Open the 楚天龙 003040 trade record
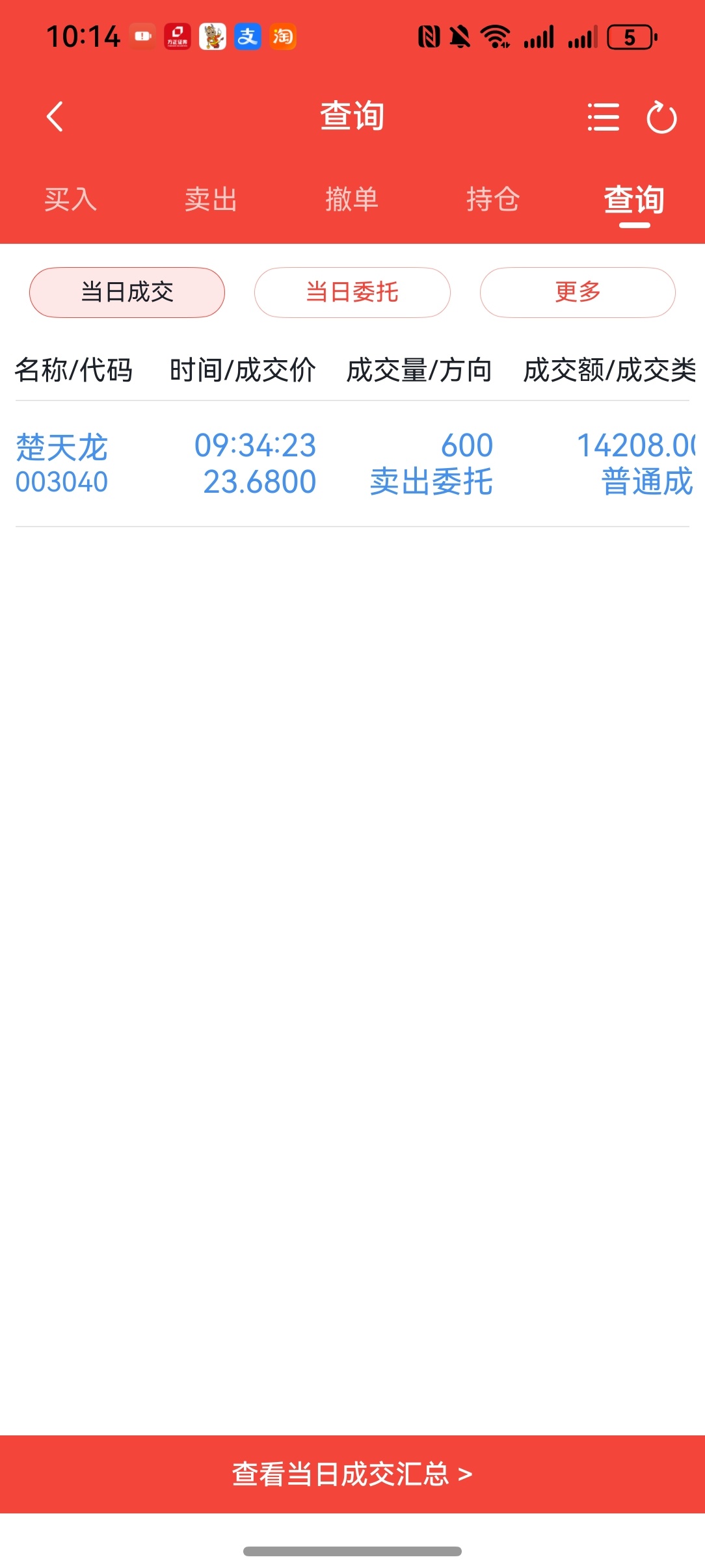 coord(352,464)
